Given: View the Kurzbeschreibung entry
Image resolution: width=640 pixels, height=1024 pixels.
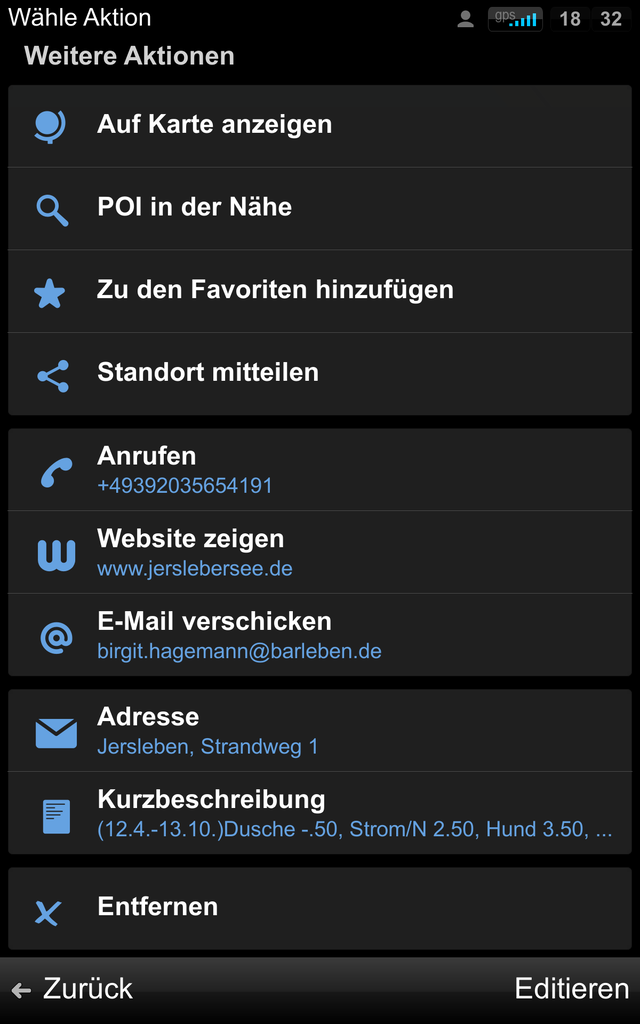Looking at the screenshot, I should 320,813.
